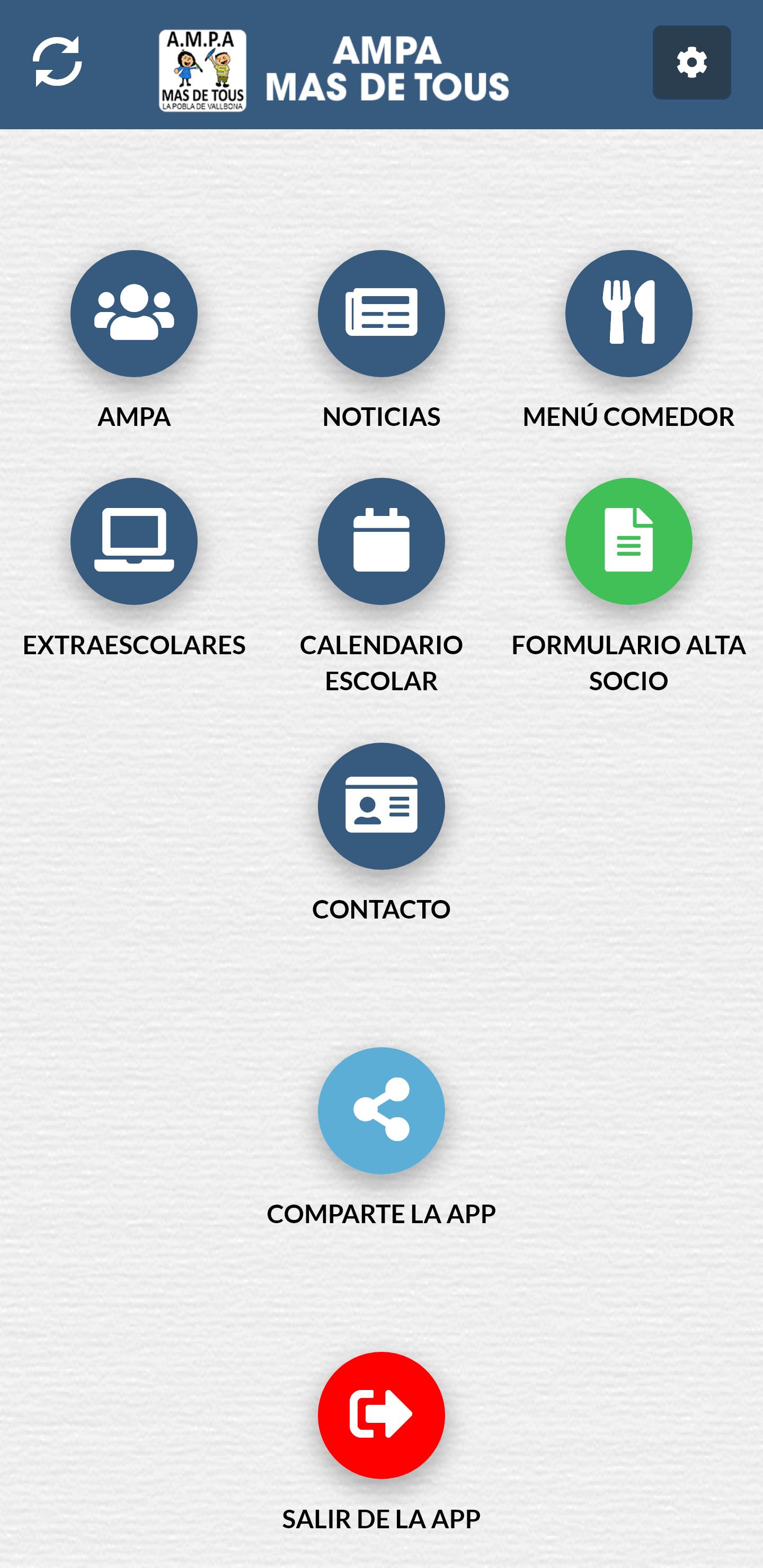The height and width of the screenshot is (1568, 763).
Task: Open Formulario Alta Socio
Action: (628, 541)
